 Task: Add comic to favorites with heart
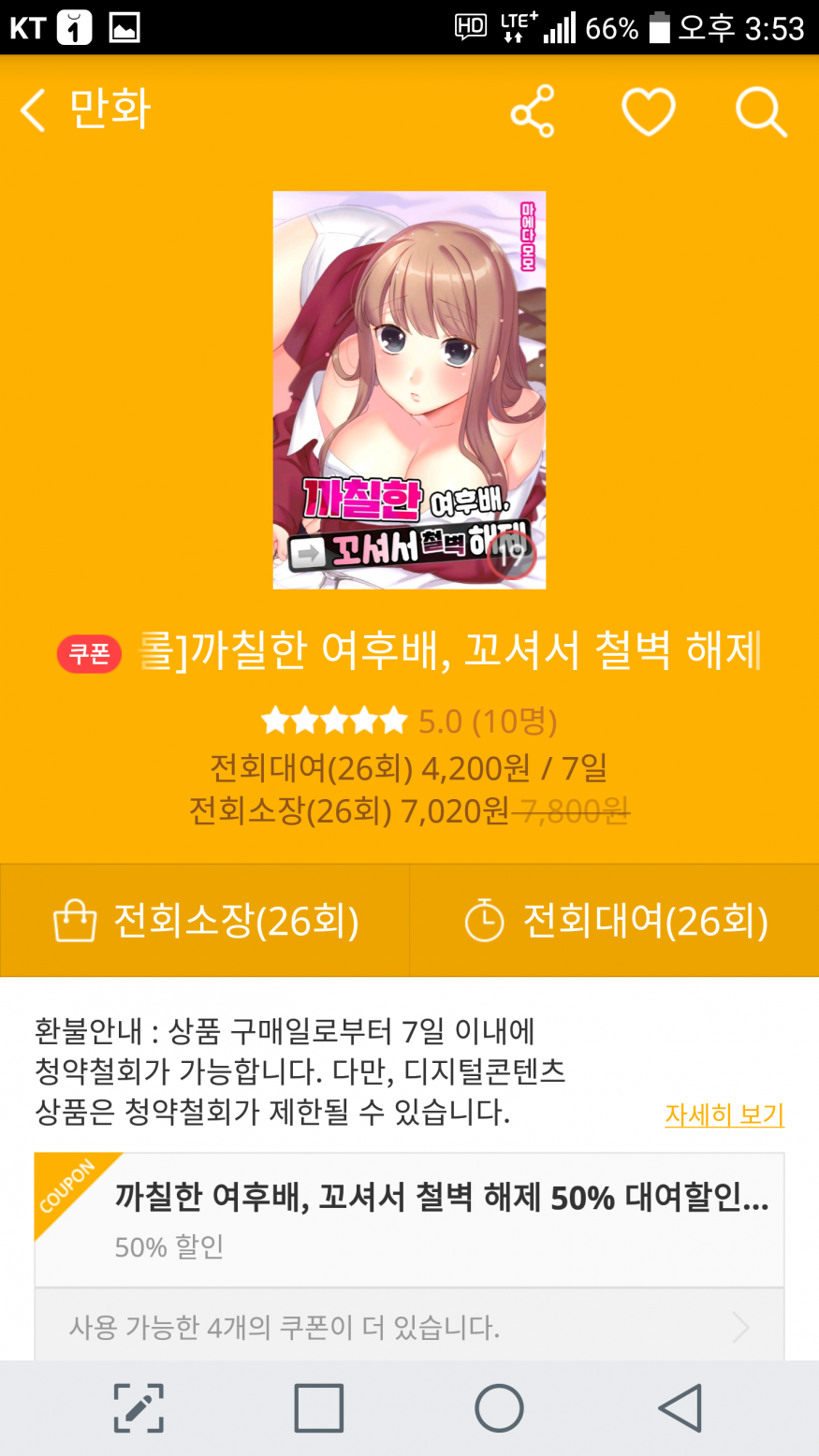coord(648,111)
